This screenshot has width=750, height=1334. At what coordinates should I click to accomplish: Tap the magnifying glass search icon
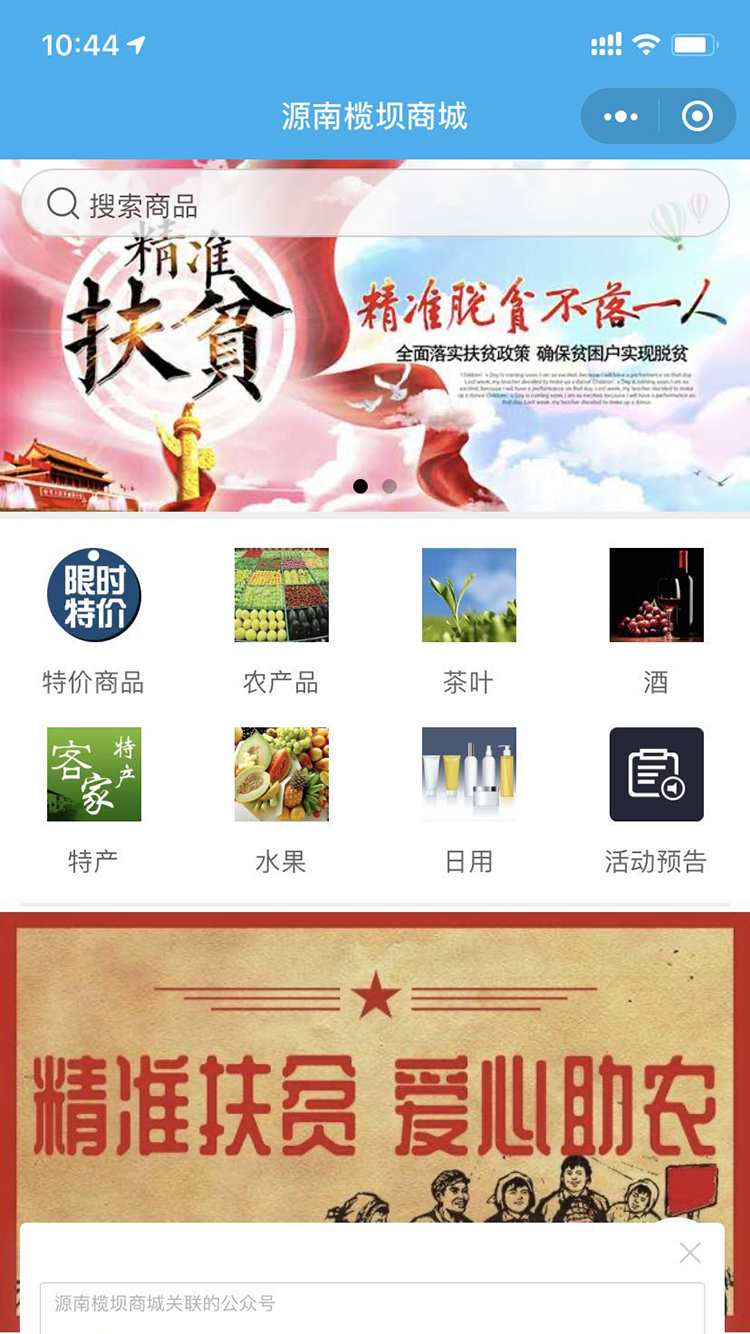pyautogui.click(x=62, y=203)
